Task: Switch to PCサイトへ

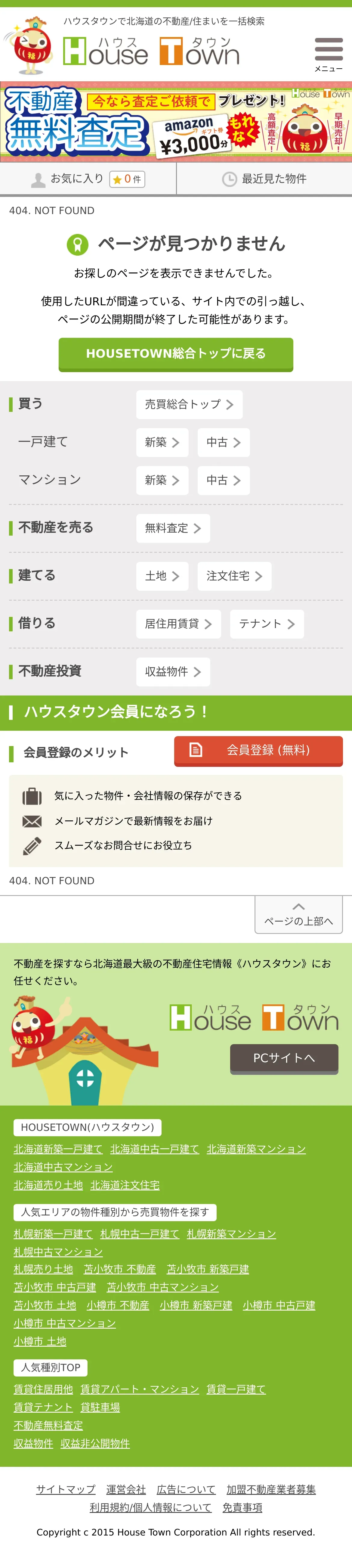Action: tap(284, 1058)
